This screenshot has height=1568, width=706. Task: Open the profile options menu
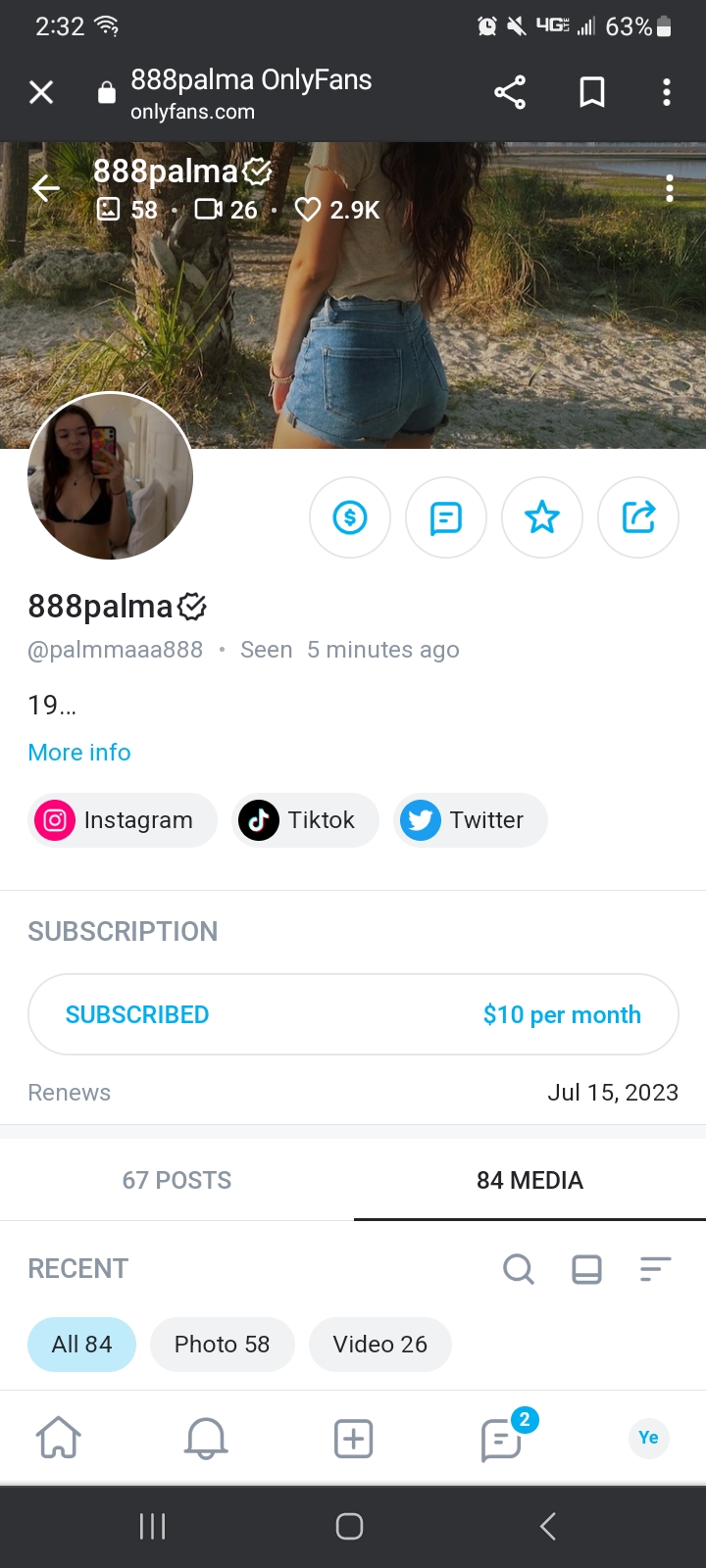670,188
